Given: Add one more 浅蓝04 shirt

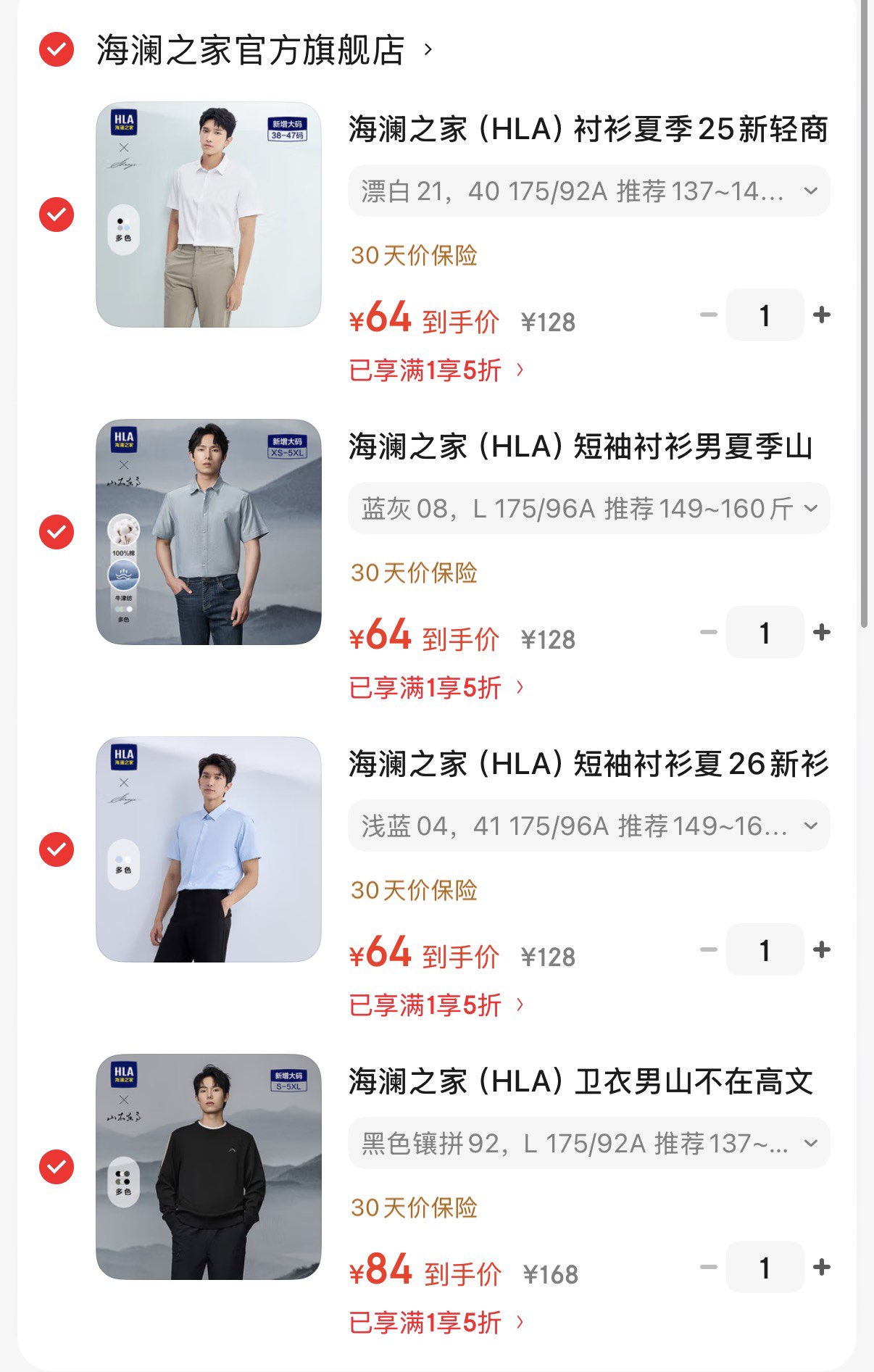Looking at the screenshot, I should (x=822, y=950).
